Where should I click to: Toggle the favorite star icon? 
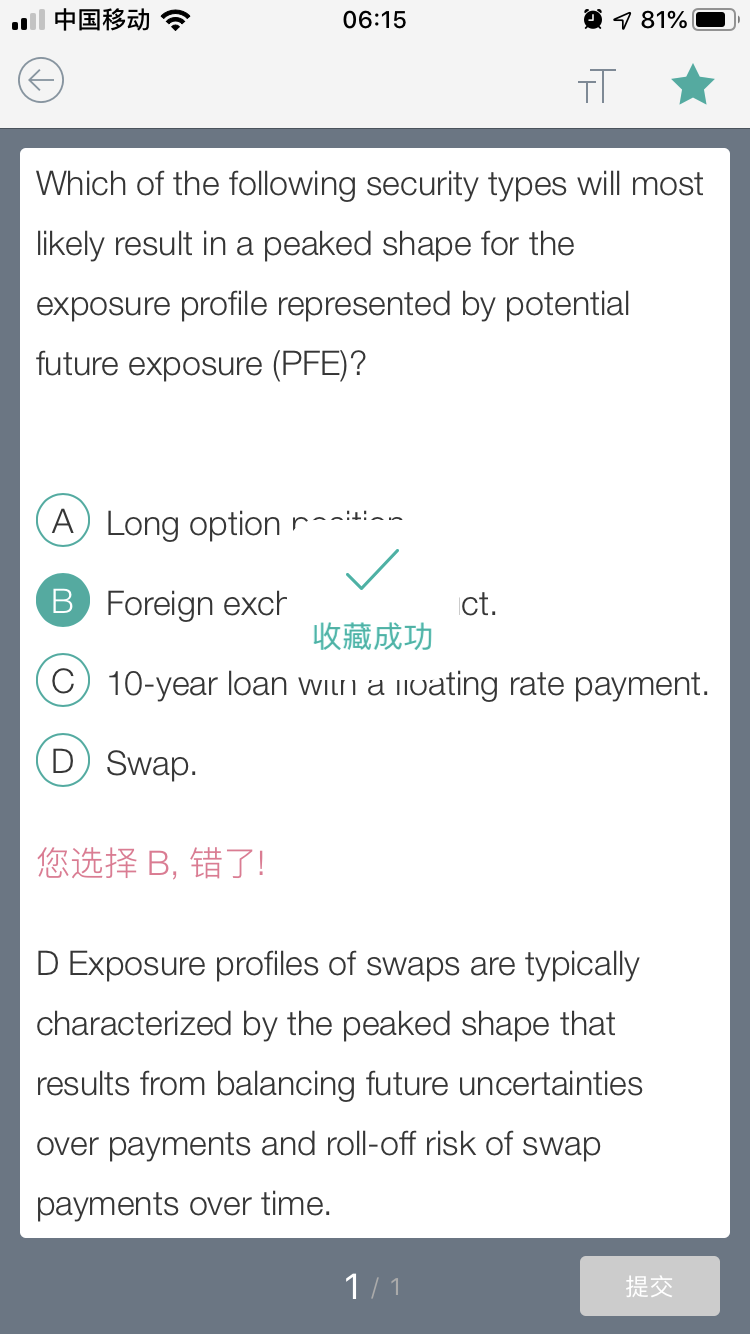click(692, 85)
